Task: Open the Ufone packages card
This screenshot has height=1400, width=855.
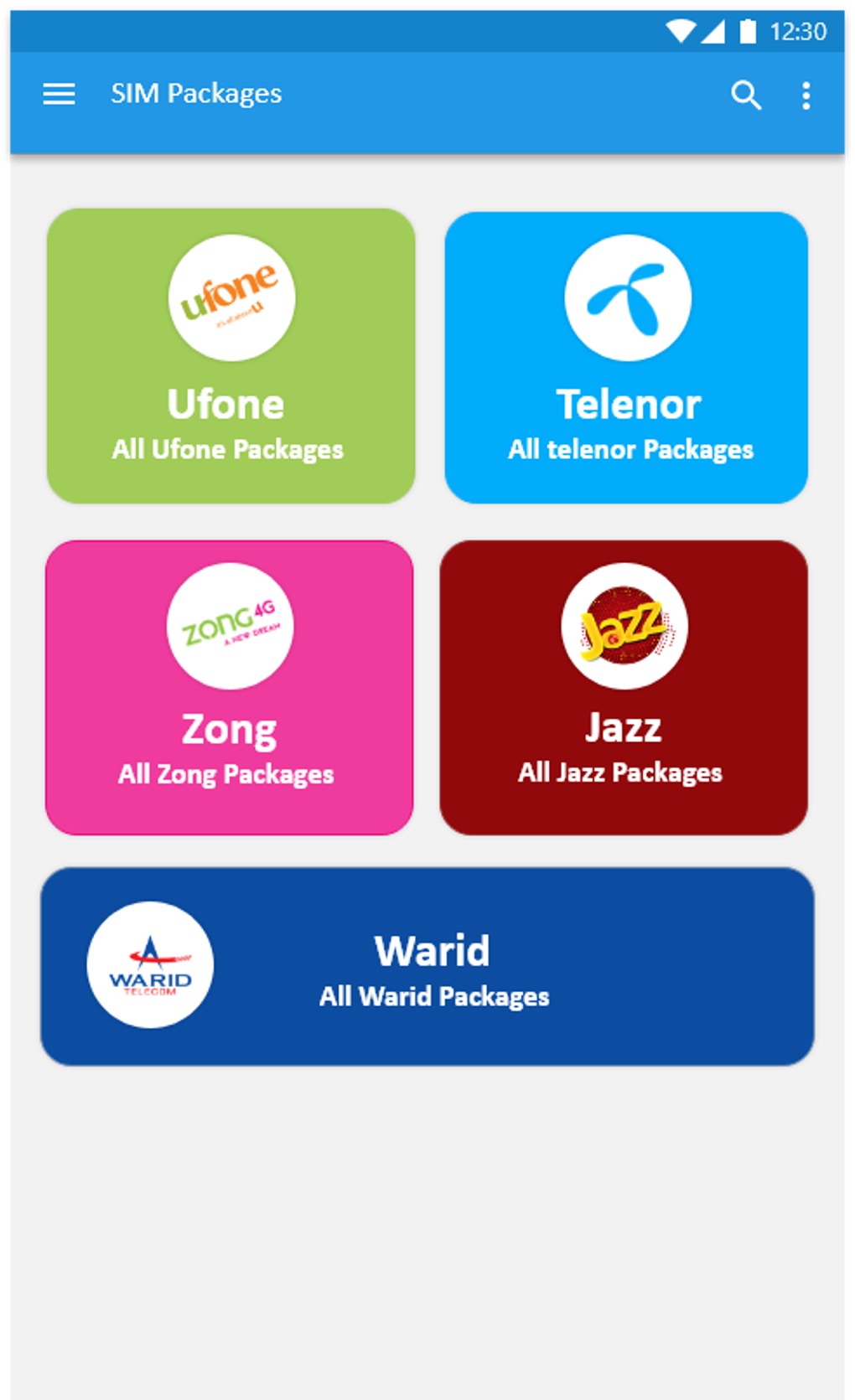Action: [x=231, y=356]
